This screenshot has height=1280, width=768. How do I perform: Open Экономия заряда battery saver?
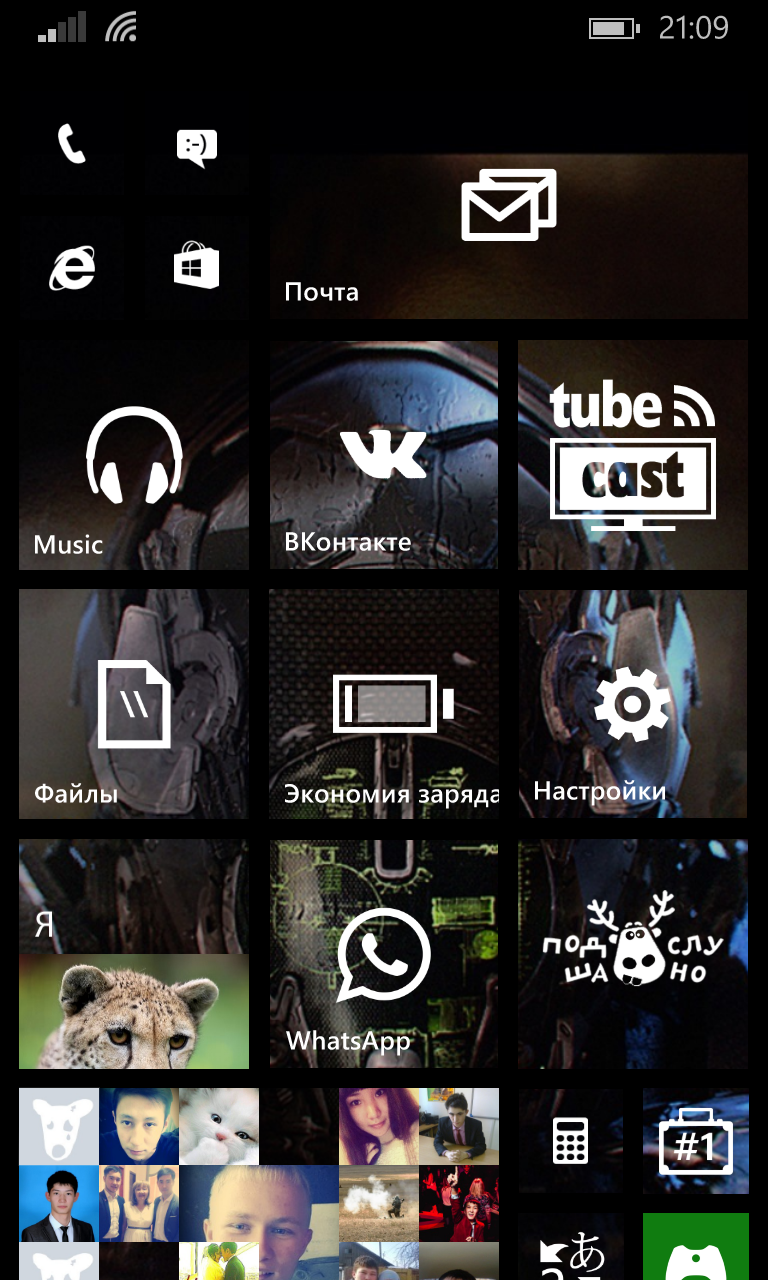coord(384,704)
